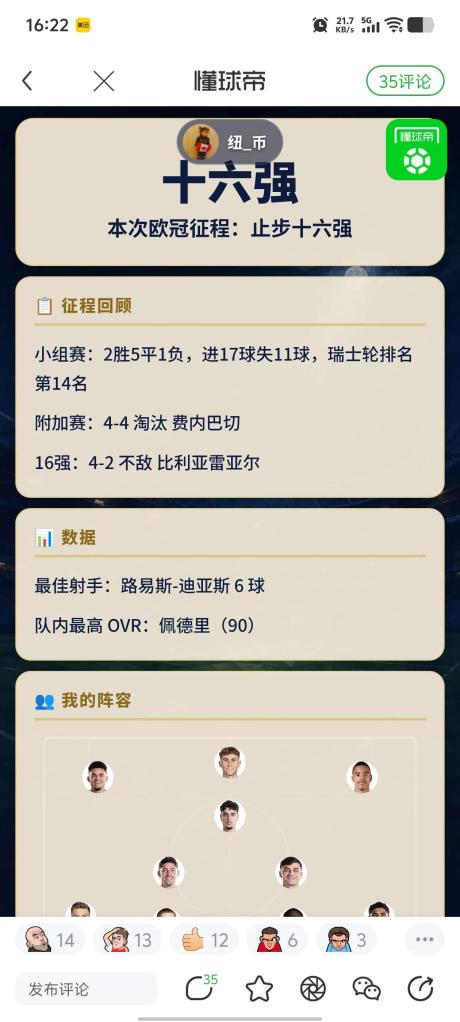Image resolution: width=460 pixels, height=1022 pixels.
Task: Give a thumbs up reaction with 12
Action: click(204, 939)
